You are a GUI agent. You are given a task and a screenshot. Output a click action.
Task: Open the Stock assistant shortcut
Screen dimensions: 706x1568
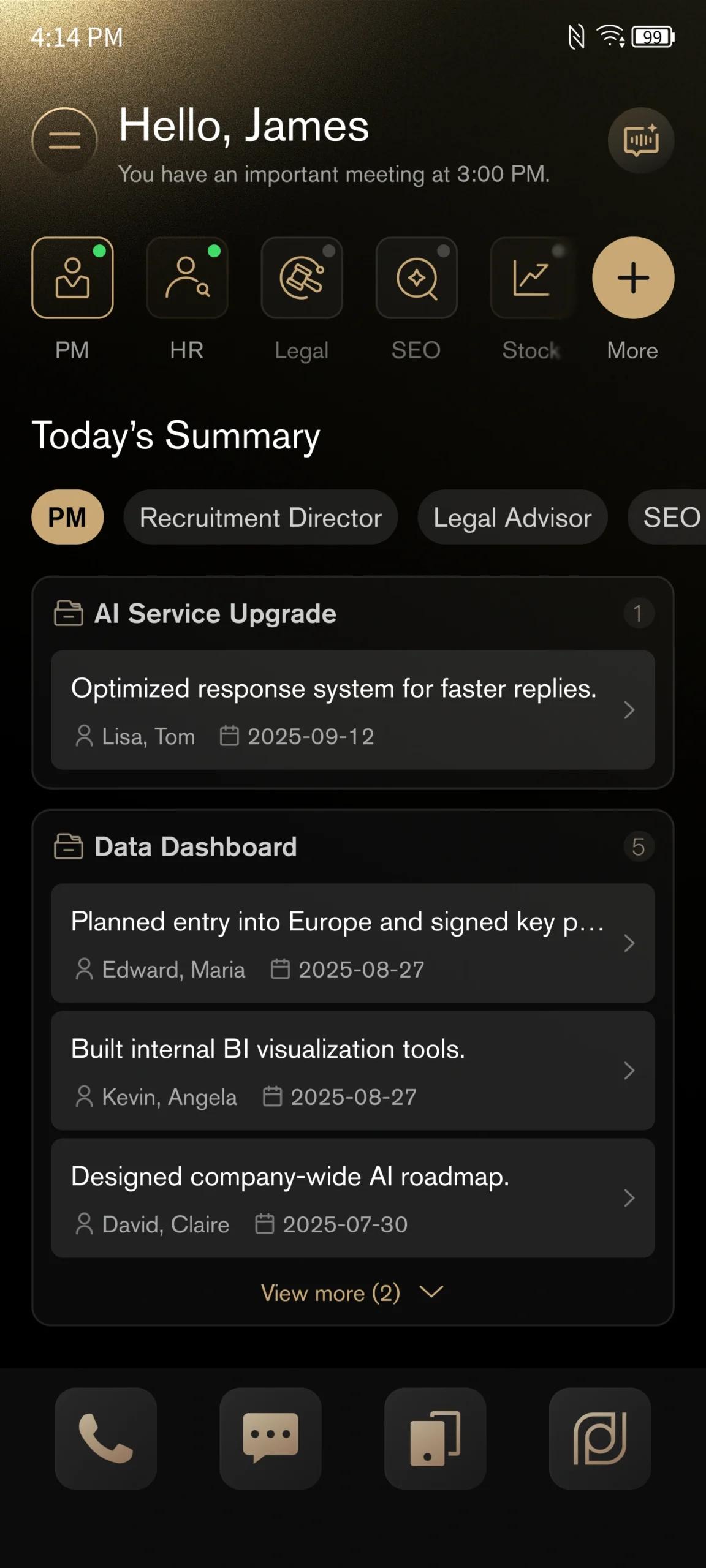pos(531,278)
